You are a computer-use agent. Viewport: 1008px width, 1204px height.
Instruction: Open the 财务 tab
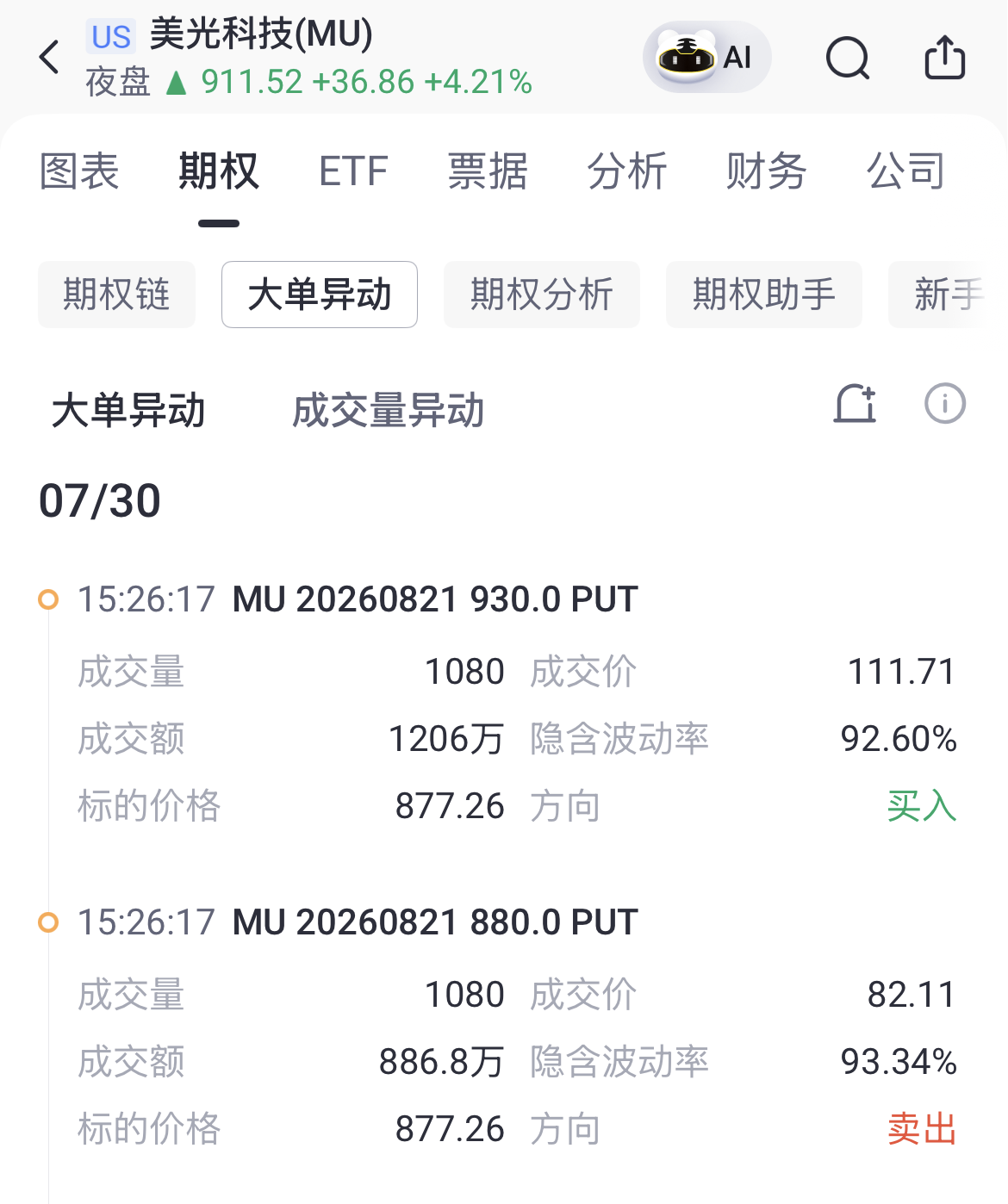pos(766,171)
